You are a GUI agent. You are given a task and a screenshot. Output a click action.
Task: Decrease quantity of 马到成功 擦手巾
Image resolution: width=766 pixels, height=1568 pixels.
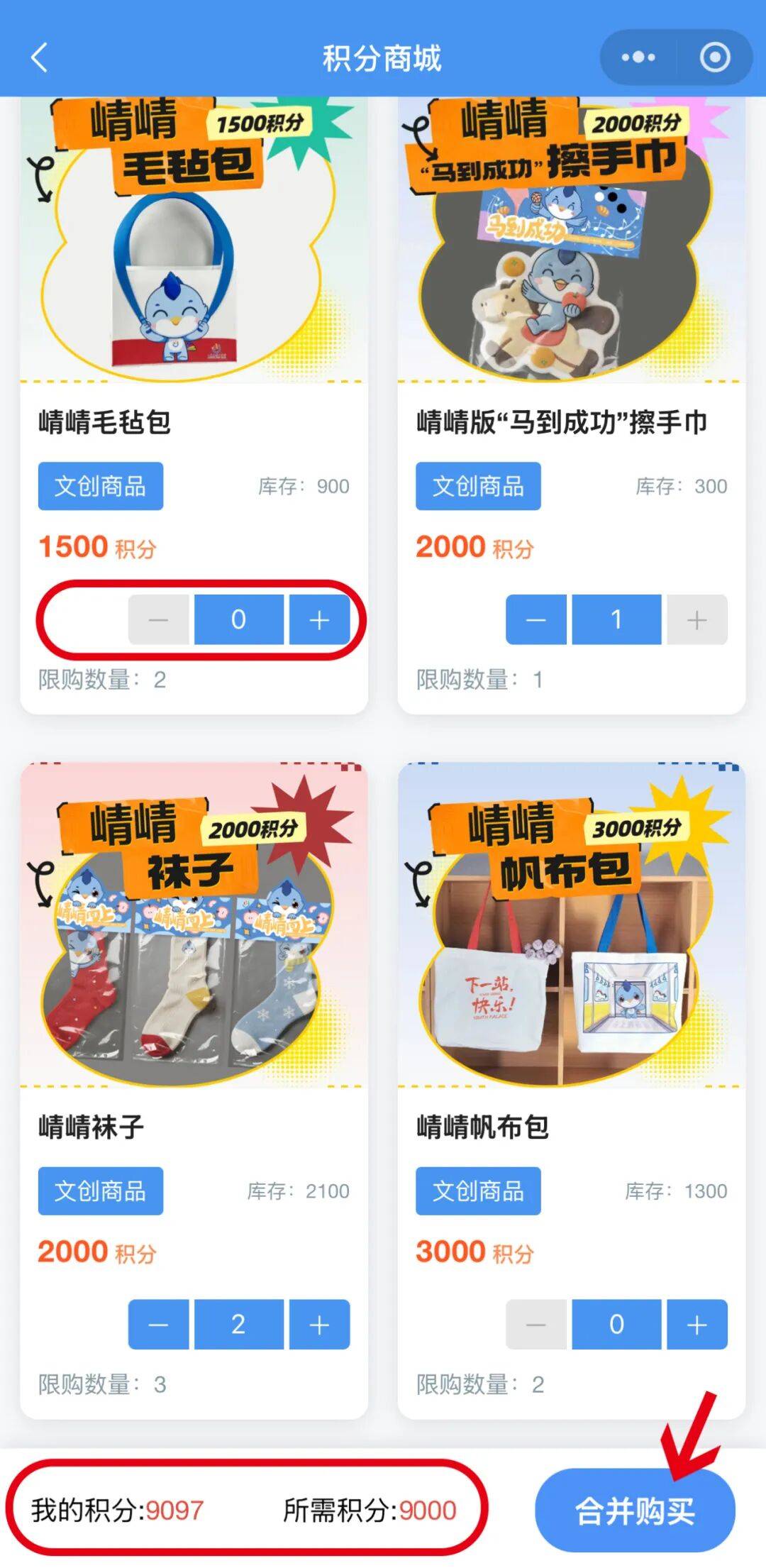pos(535,620)
